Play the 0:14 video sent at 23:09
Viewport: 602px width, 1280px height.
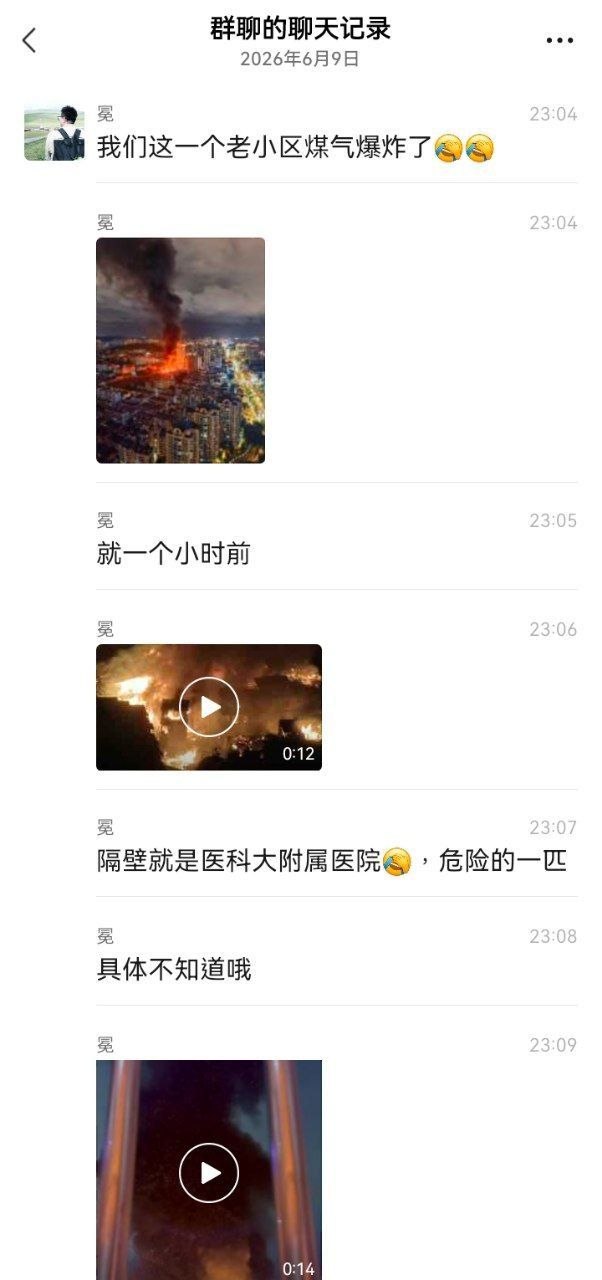209,1171
